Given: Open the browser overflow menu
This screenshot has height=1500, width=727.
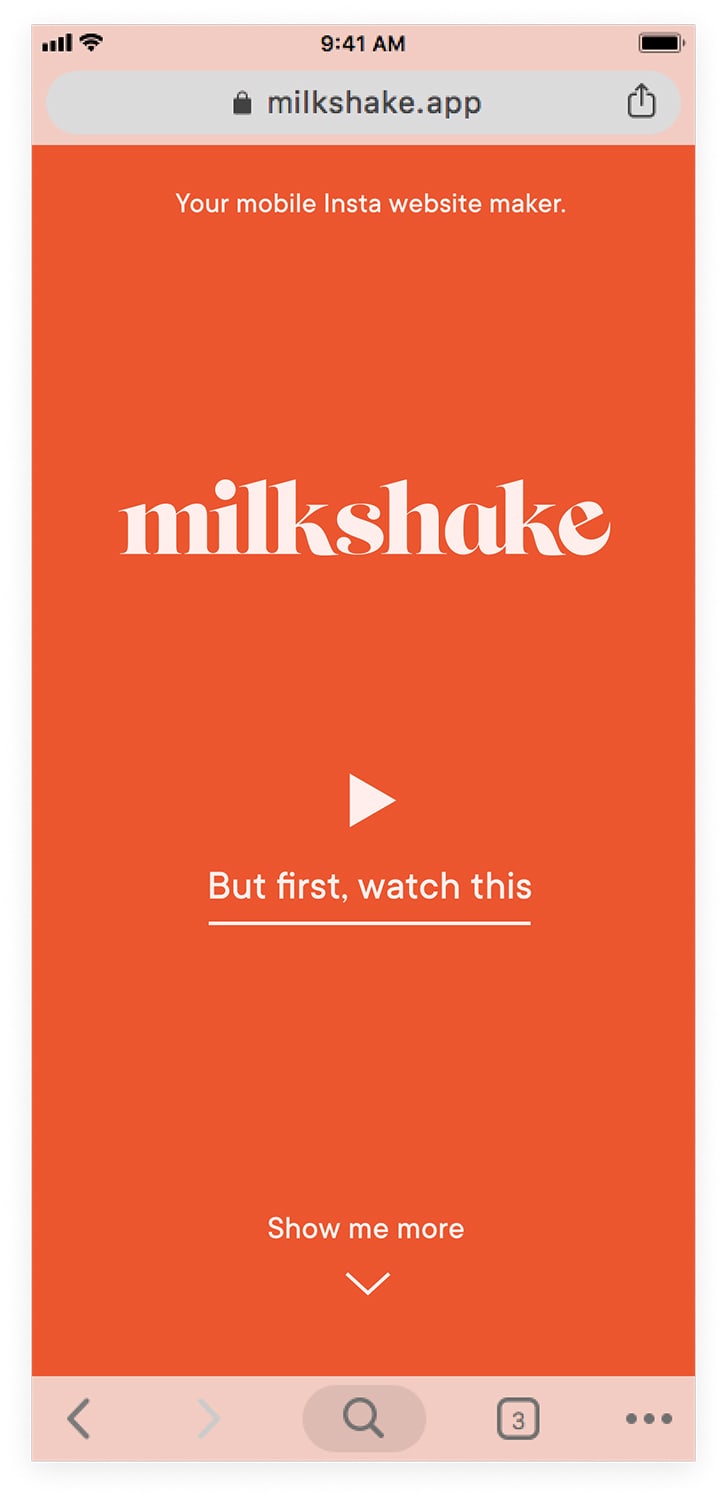Looking at the screenshot, I should [648, 1418].
